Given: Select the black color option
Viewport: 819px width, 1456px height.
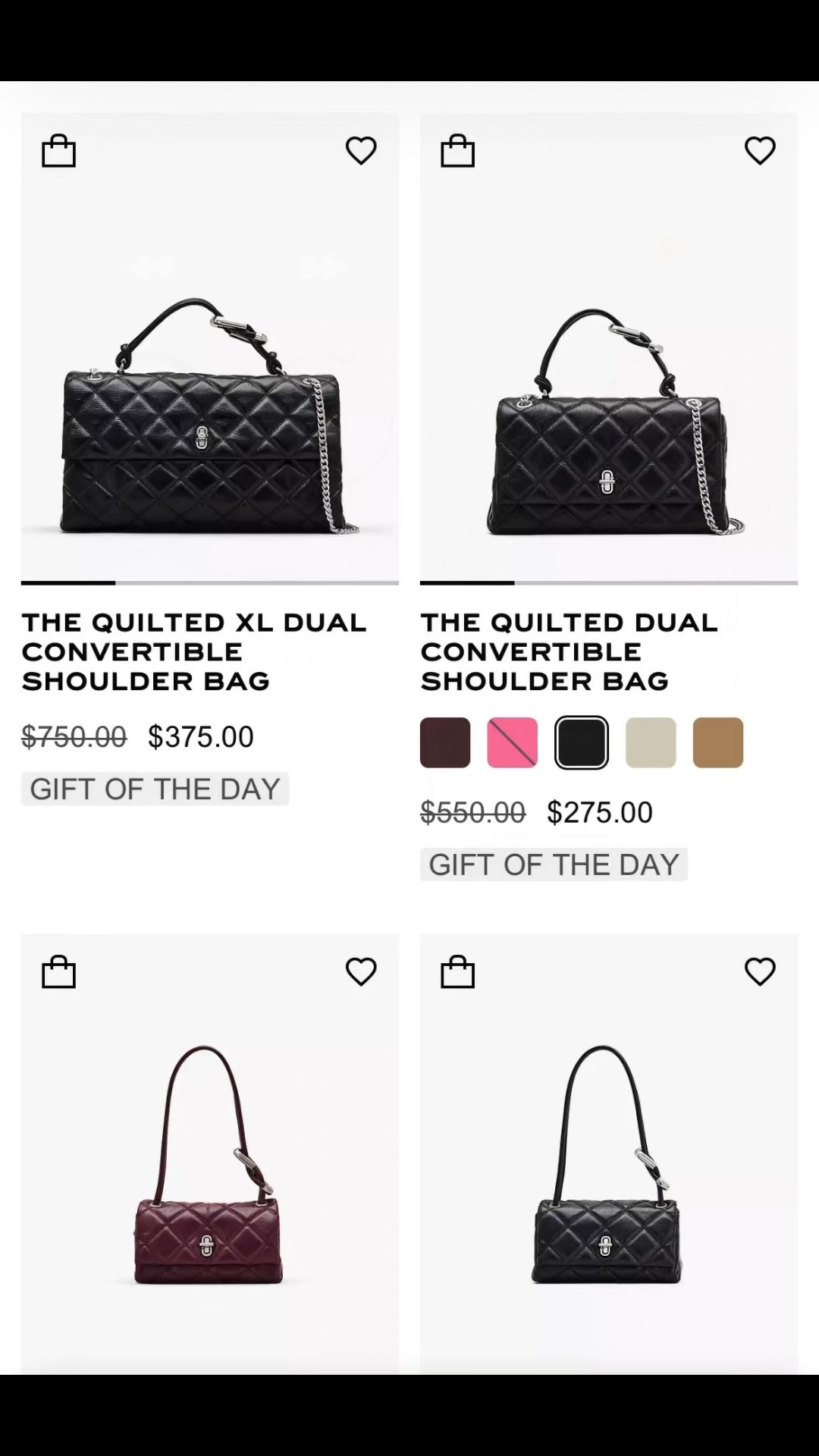Looking at the screenshot, I should 581,742.
